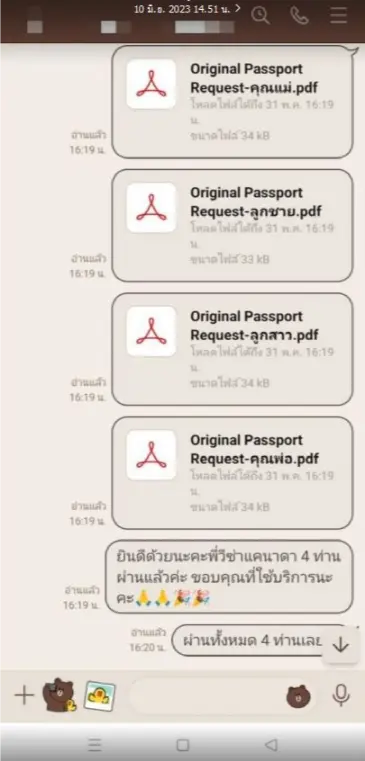Go to the home screen

pyautogui.click(x=182, y=744)
